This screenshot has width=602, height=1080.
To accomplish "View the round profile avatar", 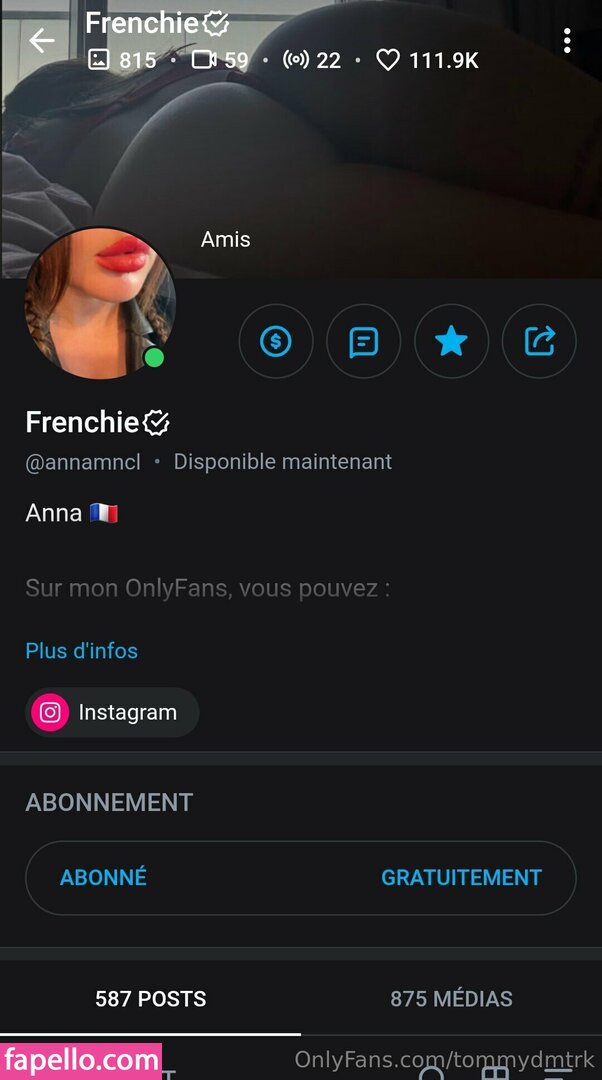I will click(99, 304).
